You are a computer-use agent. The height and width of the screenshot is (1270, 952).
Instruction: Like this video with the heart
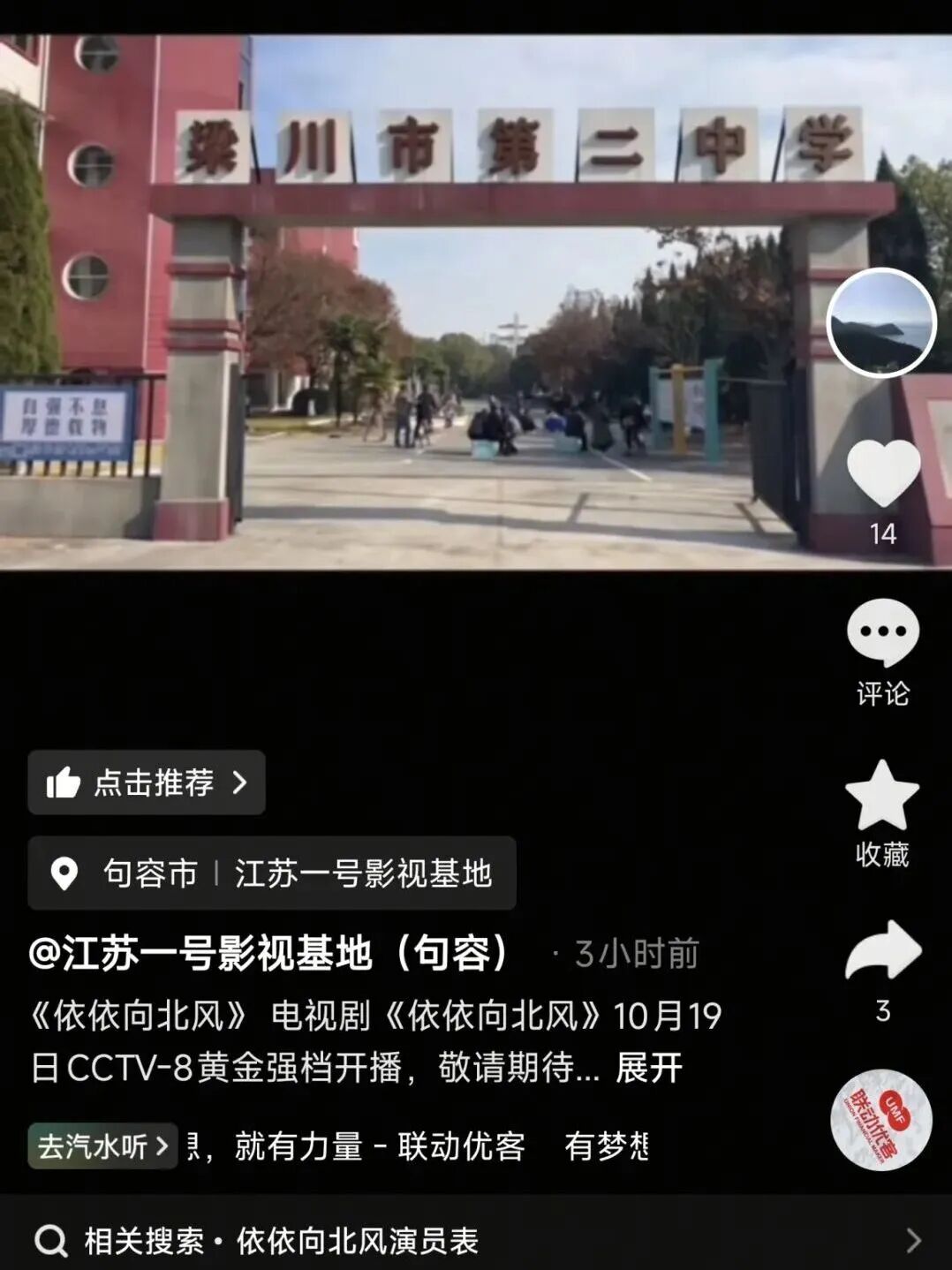click(x=882, y=473)
